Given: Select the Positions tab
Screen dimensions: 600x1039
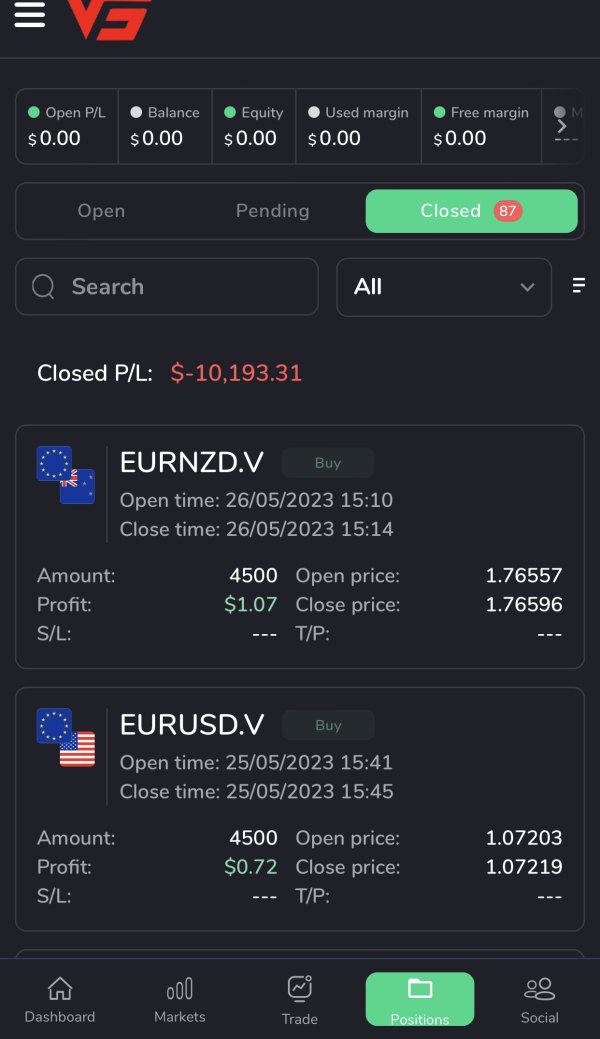Looking at the screenshot, I should click(420, 999).
